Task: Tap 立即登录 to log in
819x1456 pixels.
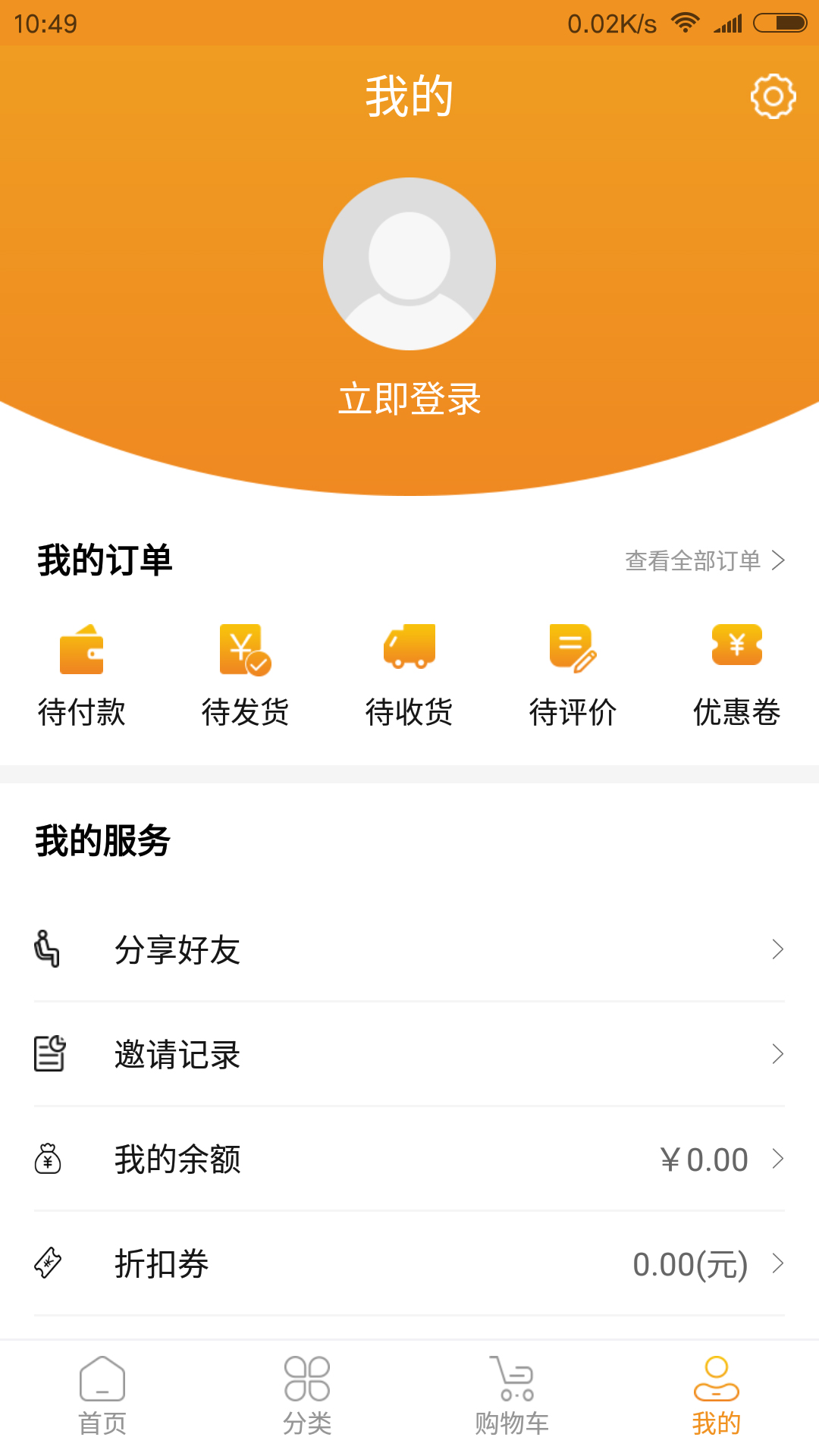Action: (x=409, y=399)
